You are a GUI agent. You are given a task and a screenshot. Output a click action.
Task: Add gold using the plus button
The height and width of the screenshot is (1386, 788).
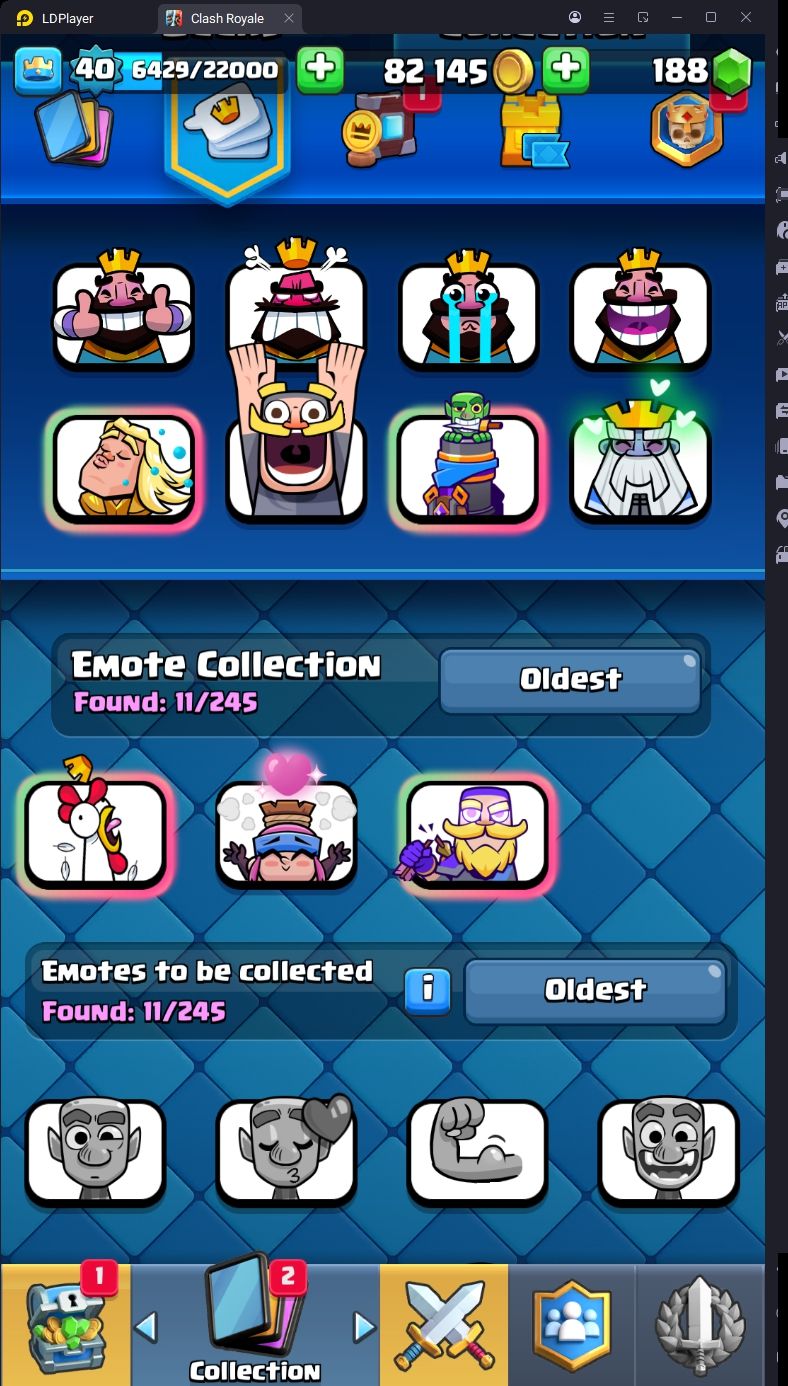point(566,69)
